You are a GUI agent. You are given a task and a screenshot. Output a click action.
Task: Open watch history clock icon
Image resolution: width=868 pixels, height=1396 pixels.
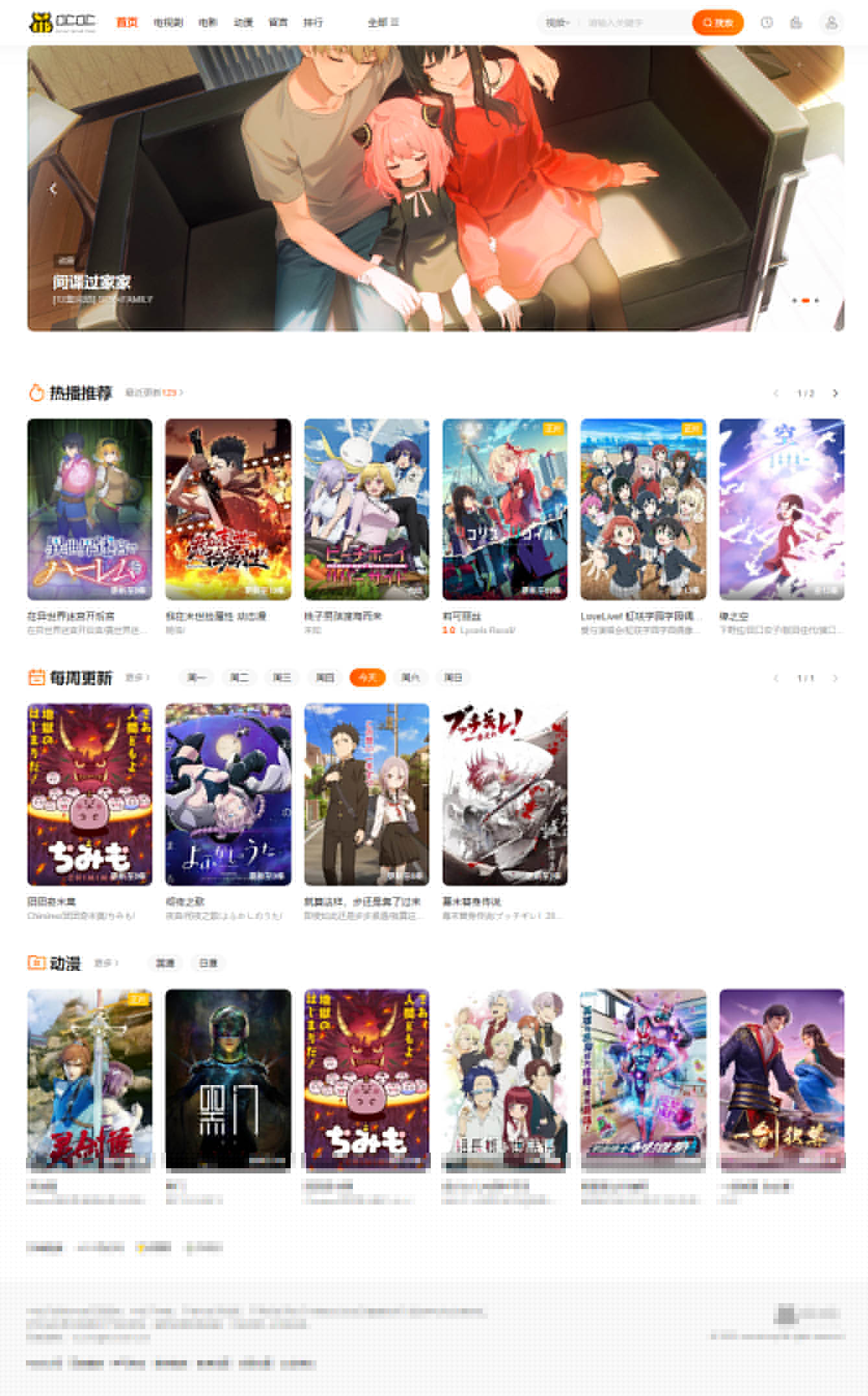(x=767, y=23)
